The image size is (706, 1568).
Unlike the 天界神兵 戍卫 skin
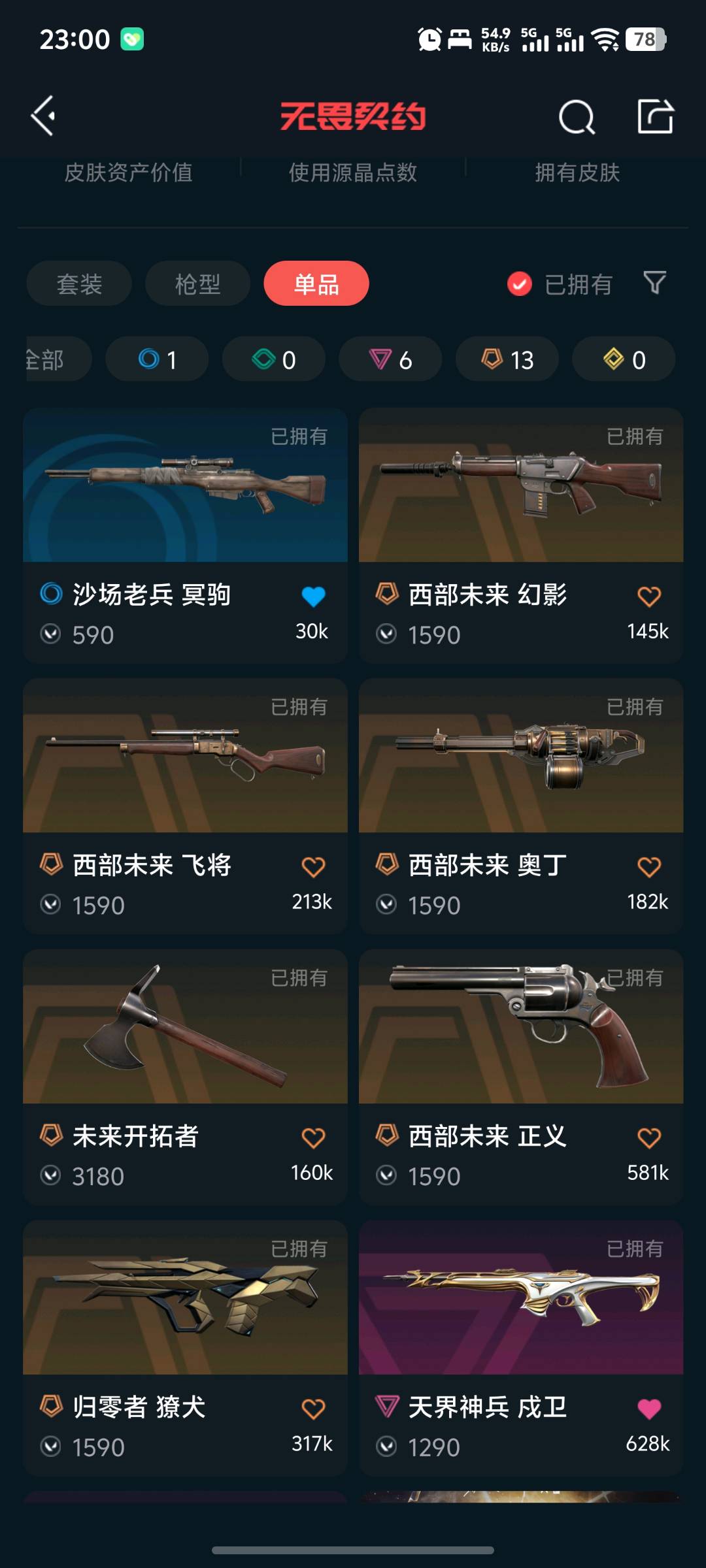(x=648, y=1409)
